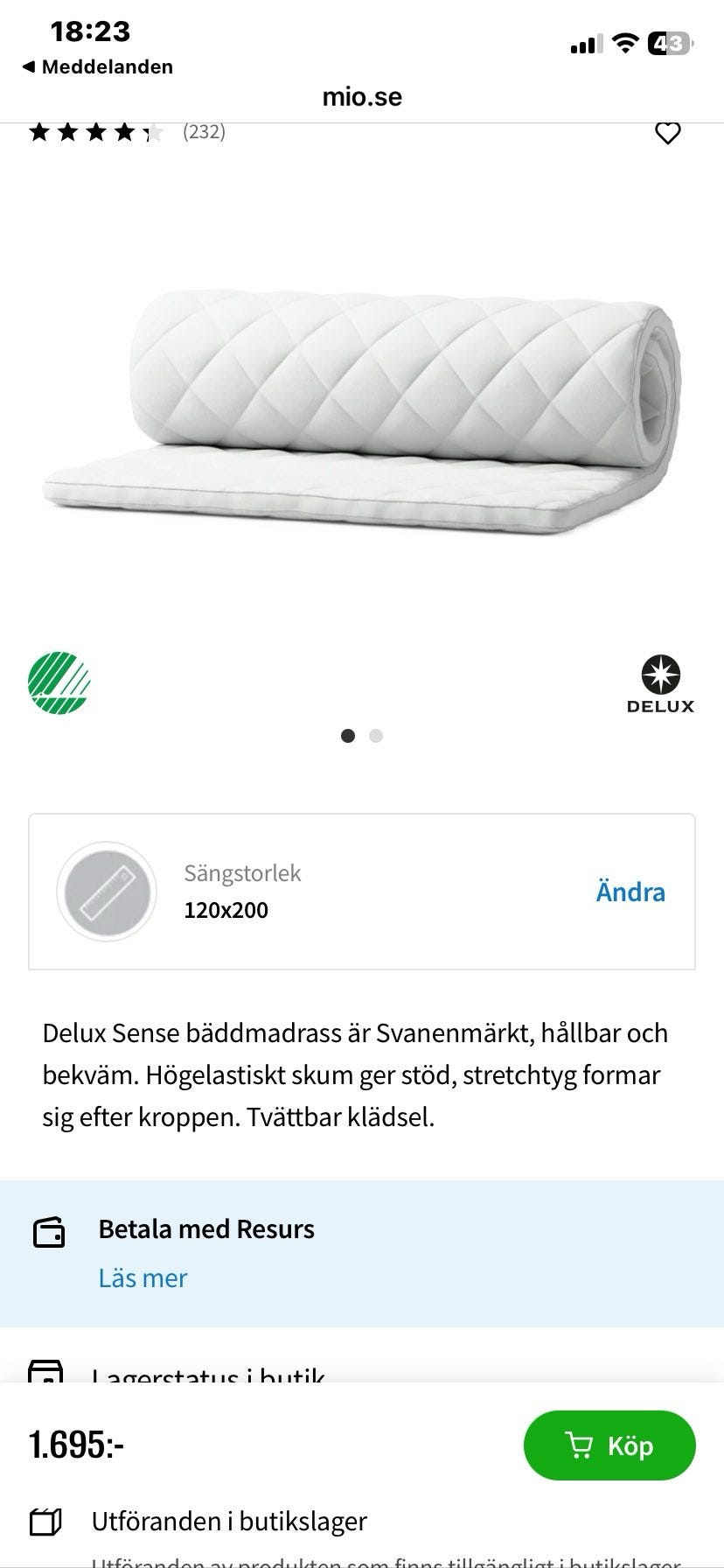Tap the ruler icon in size selector
Viewport: 724px width, 1568px height.
click(106, 891)
